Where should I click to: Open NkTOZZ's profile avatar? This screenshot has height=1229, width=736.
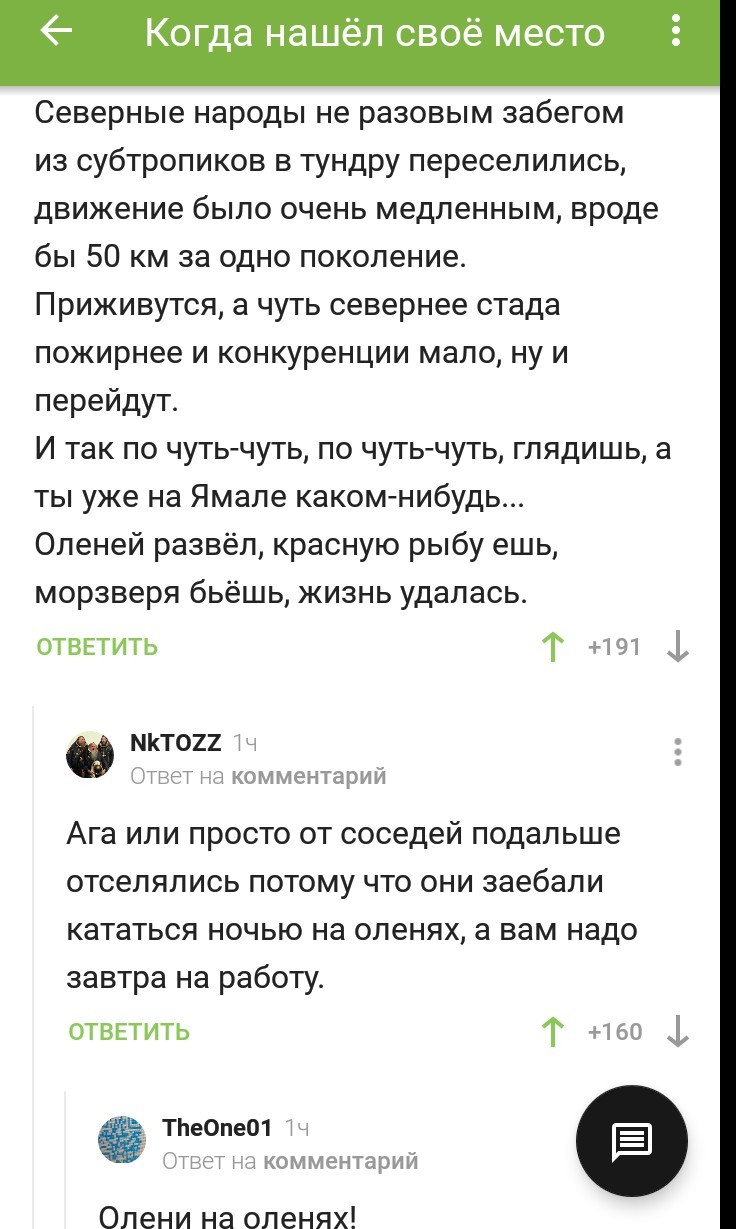point(90,755)
